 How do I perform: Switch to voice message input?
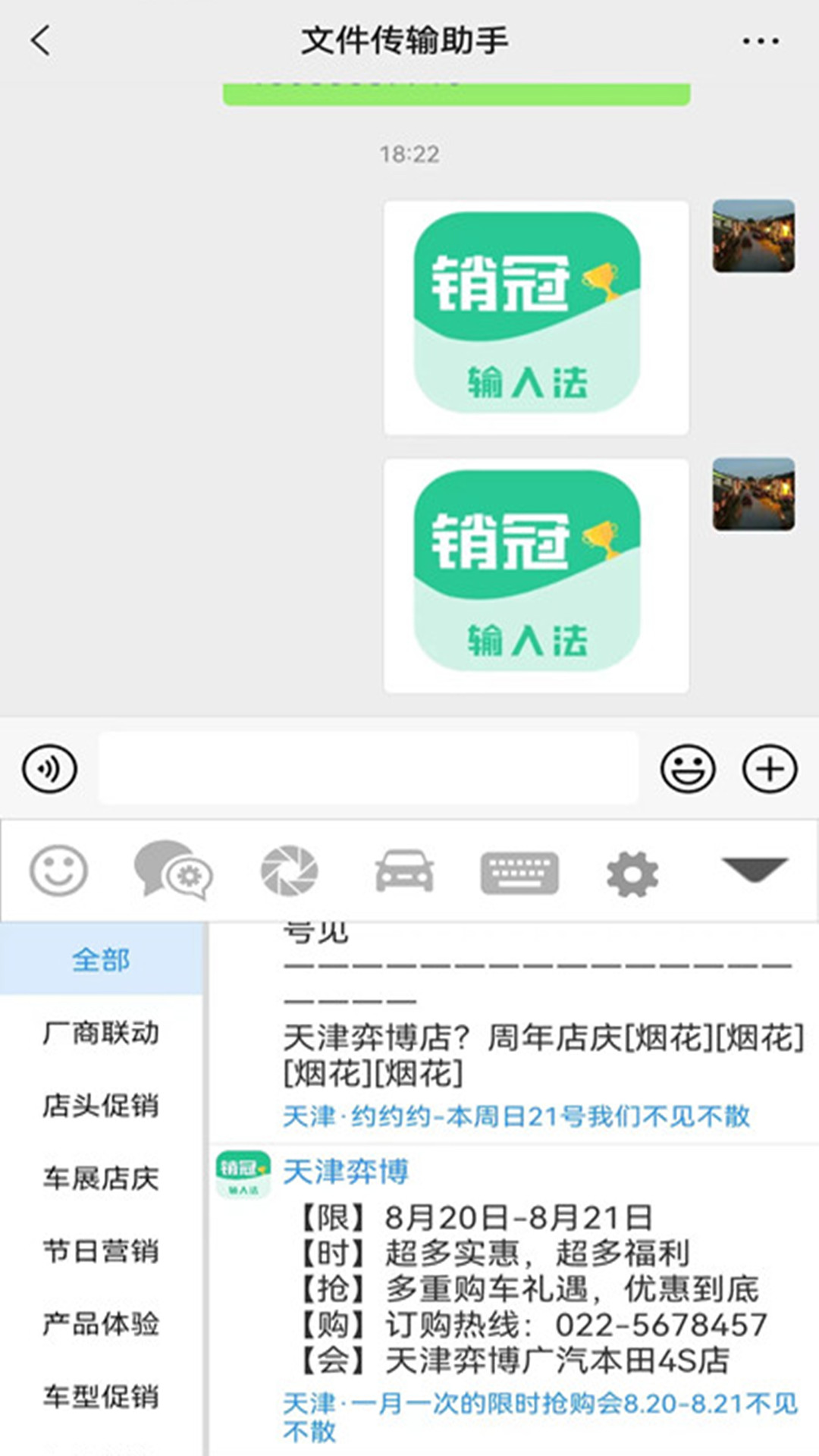coord(49,768)
